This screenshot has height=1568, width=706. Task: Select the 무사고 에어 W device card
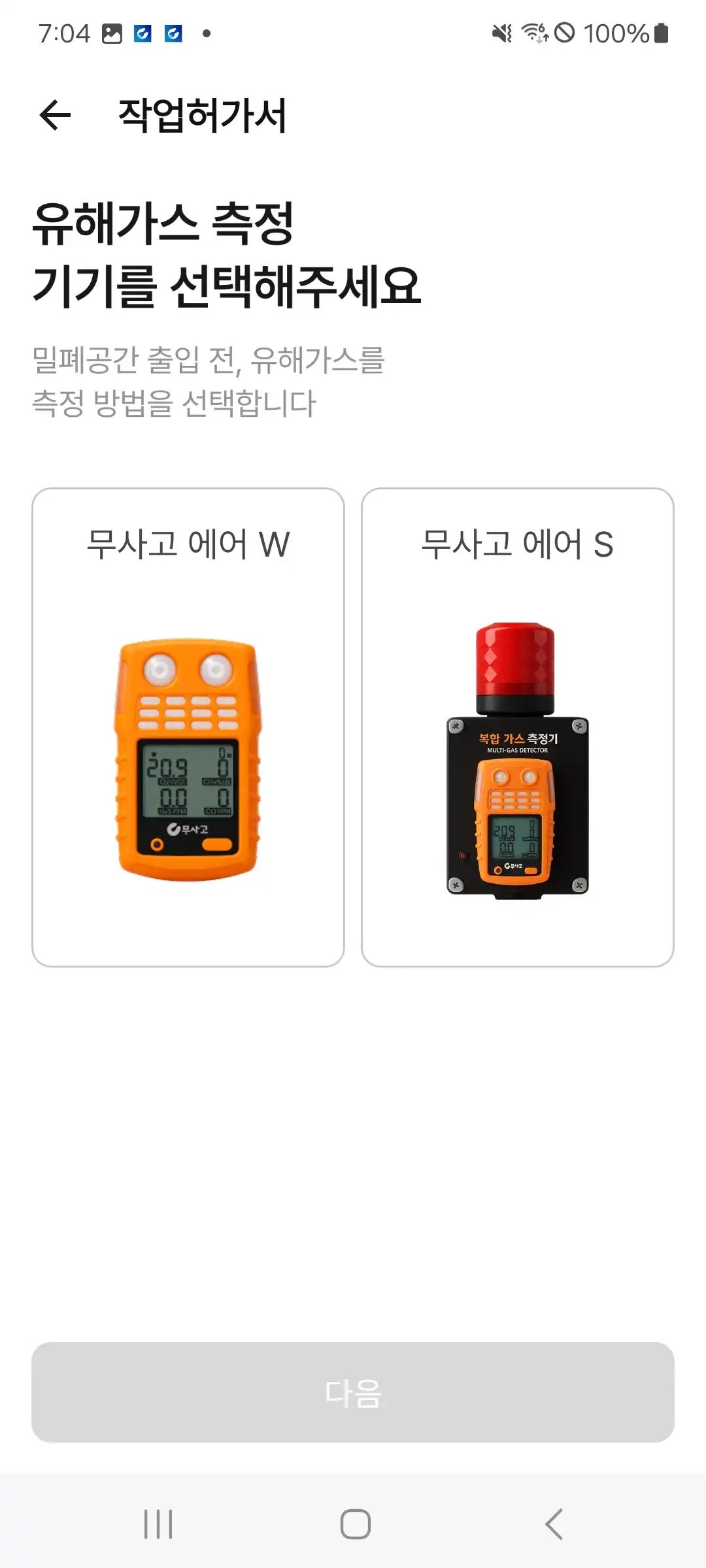tap(188, 727)
